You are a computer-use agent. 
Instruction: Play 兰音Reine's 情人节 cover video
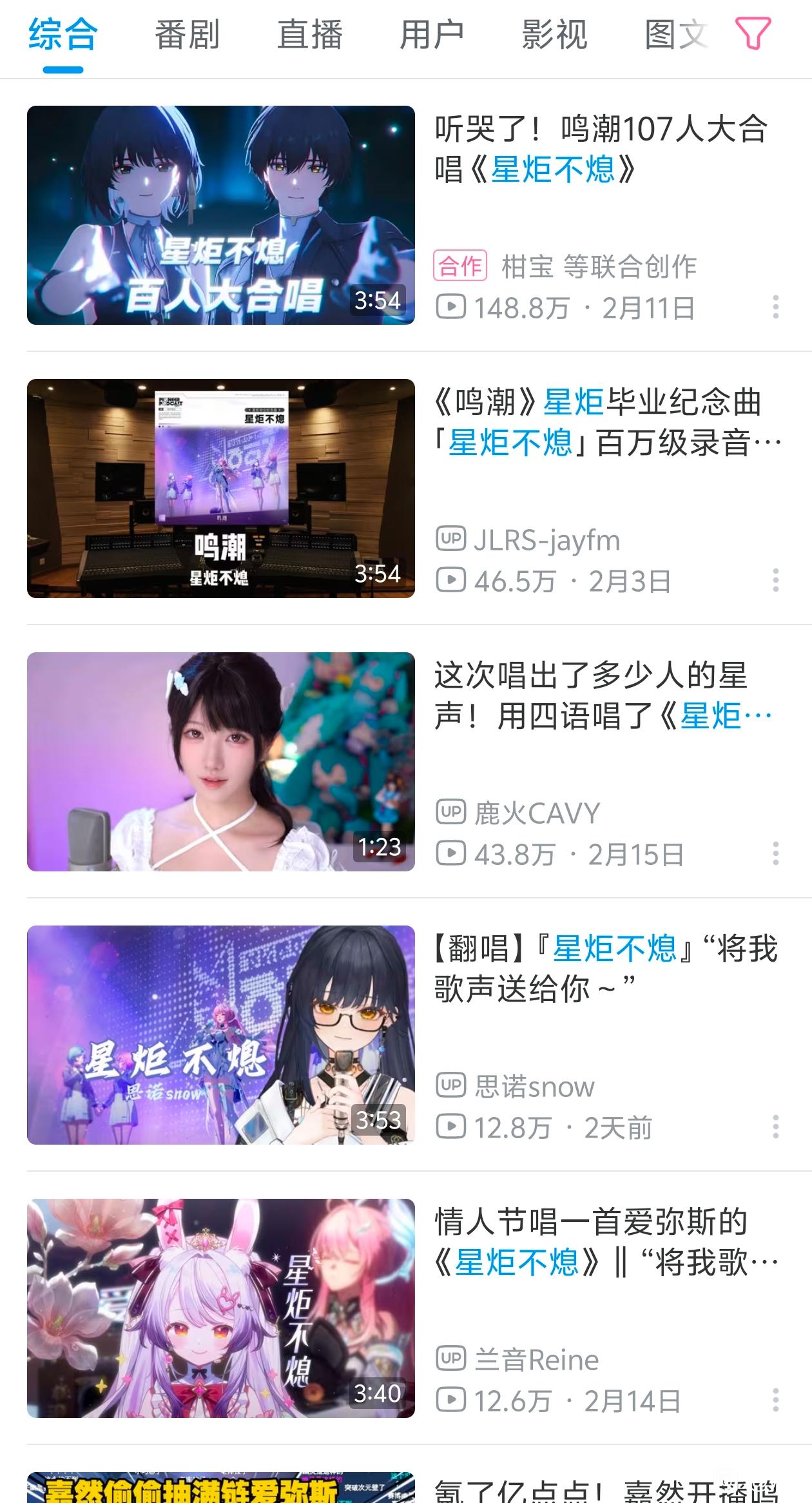(x=220, y=1308)
